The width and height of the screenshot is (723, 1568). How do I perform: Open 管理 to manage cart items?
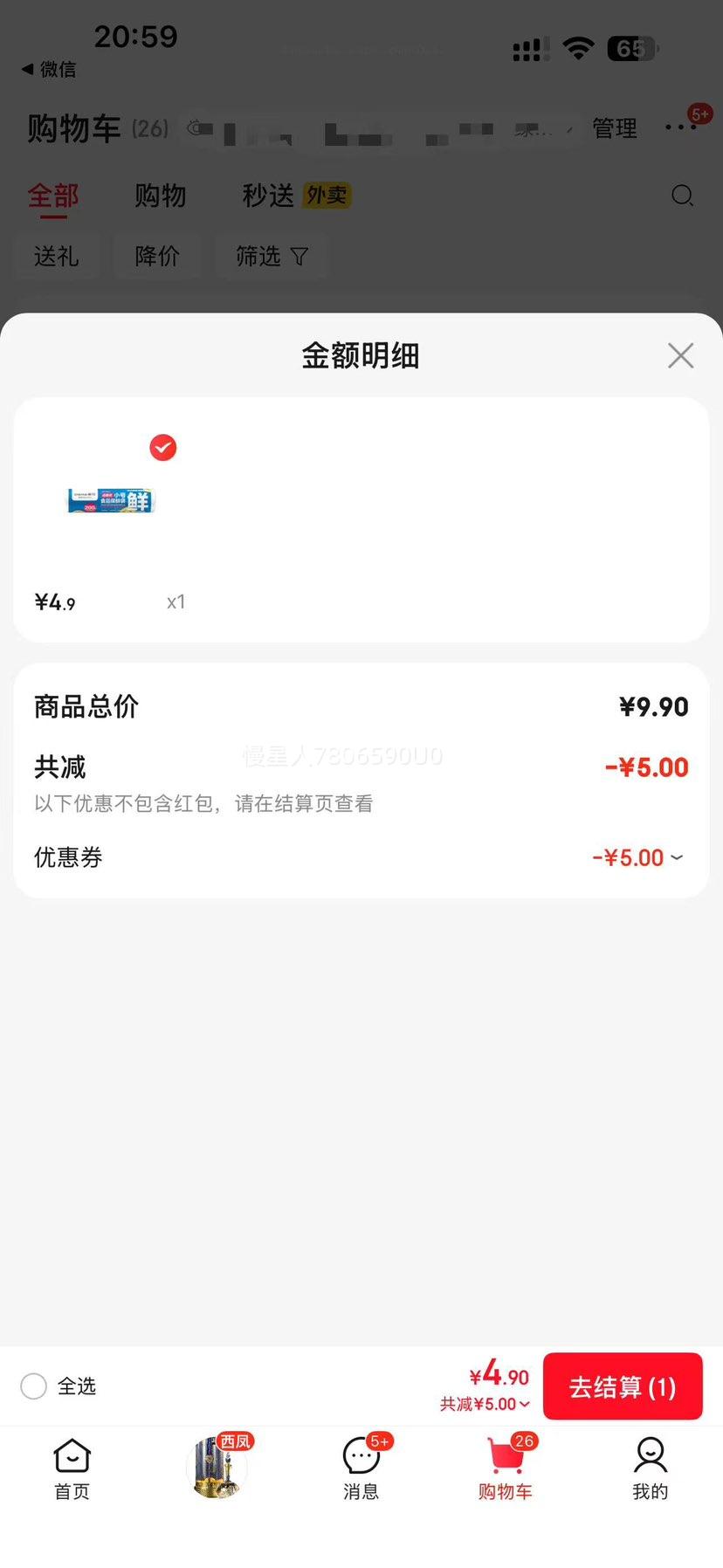[615, 128]
